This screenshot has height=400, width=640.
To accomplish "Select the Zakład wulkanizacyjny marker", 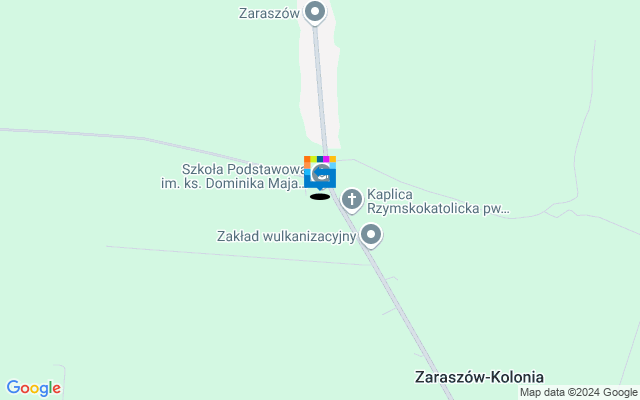I will point(371,236).
